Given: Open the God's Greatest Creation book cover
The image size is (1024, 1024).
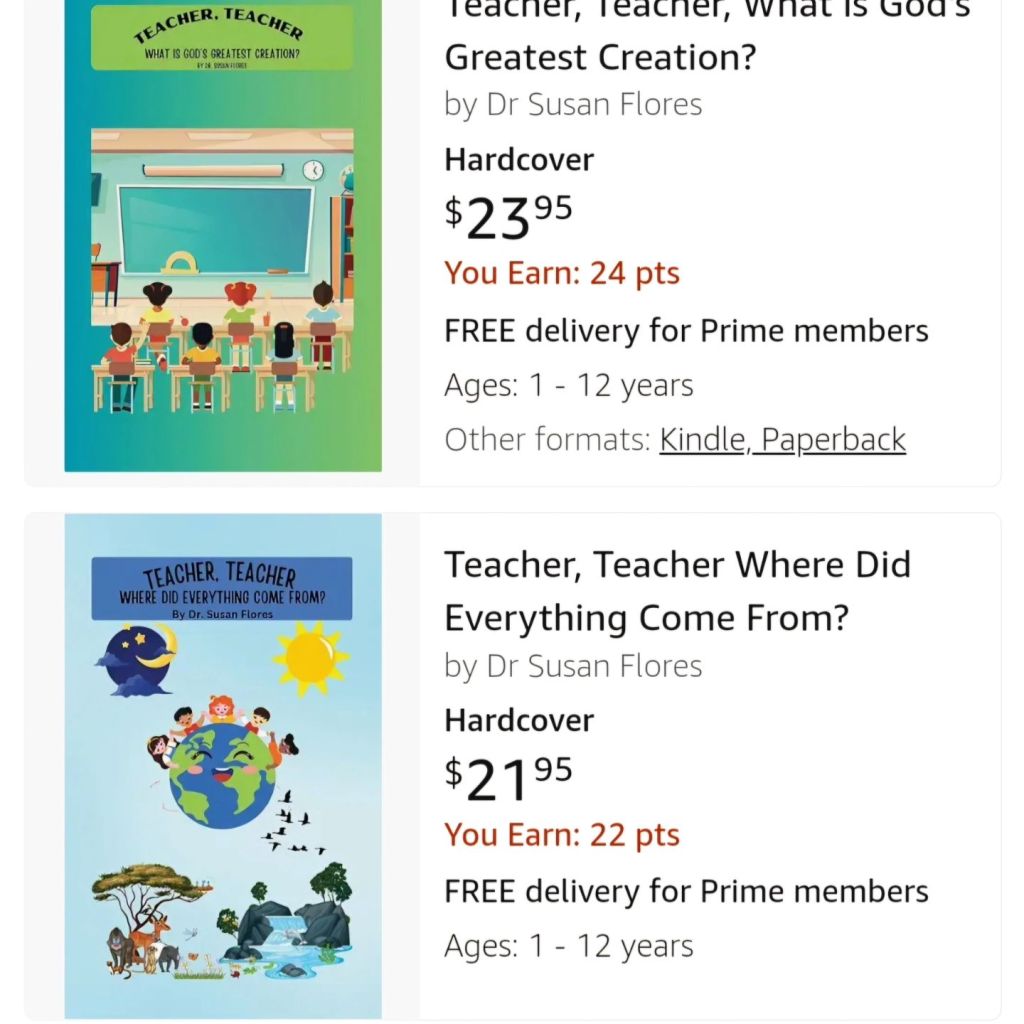Looking at the screenshot, I should (223, 235).
